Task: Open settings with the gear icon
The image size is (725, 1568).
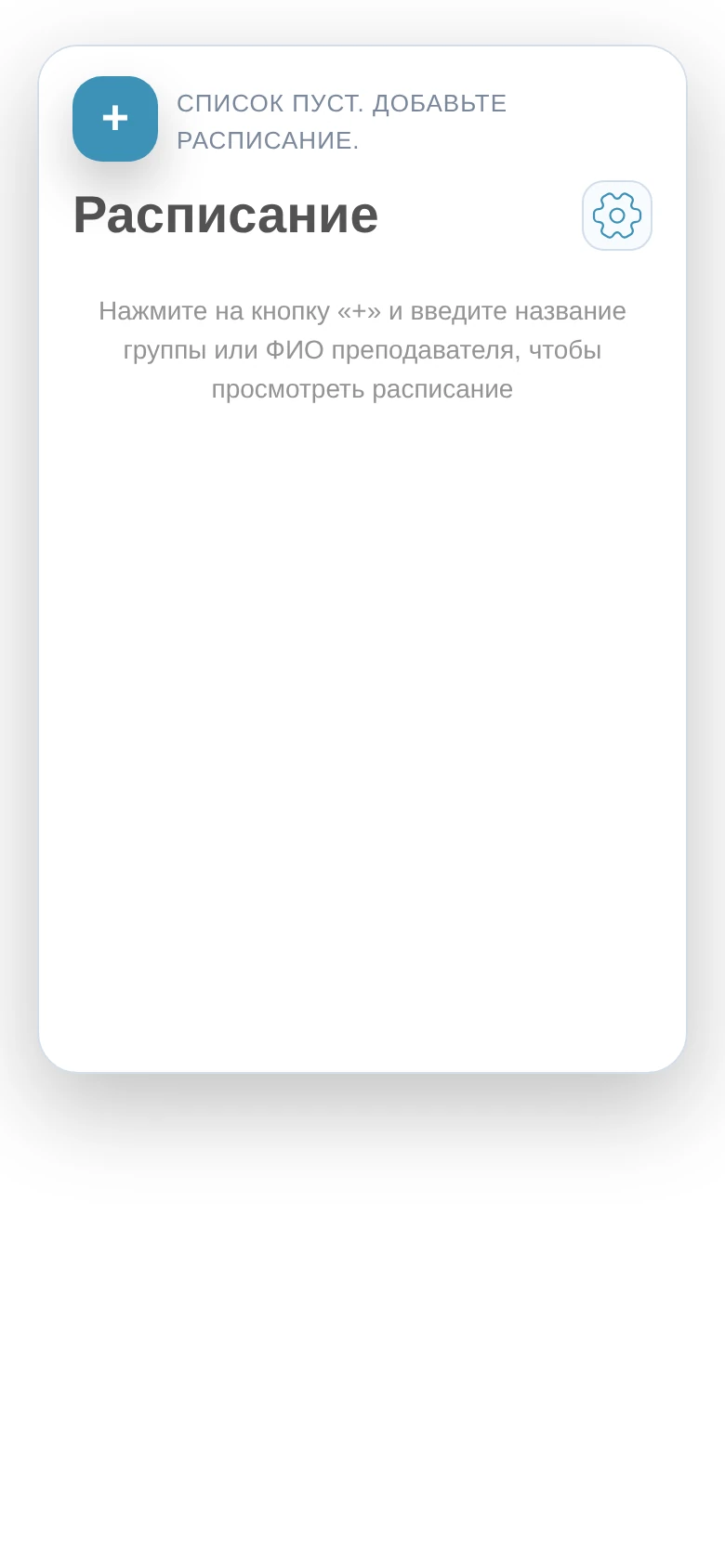Action: [617, 216]
